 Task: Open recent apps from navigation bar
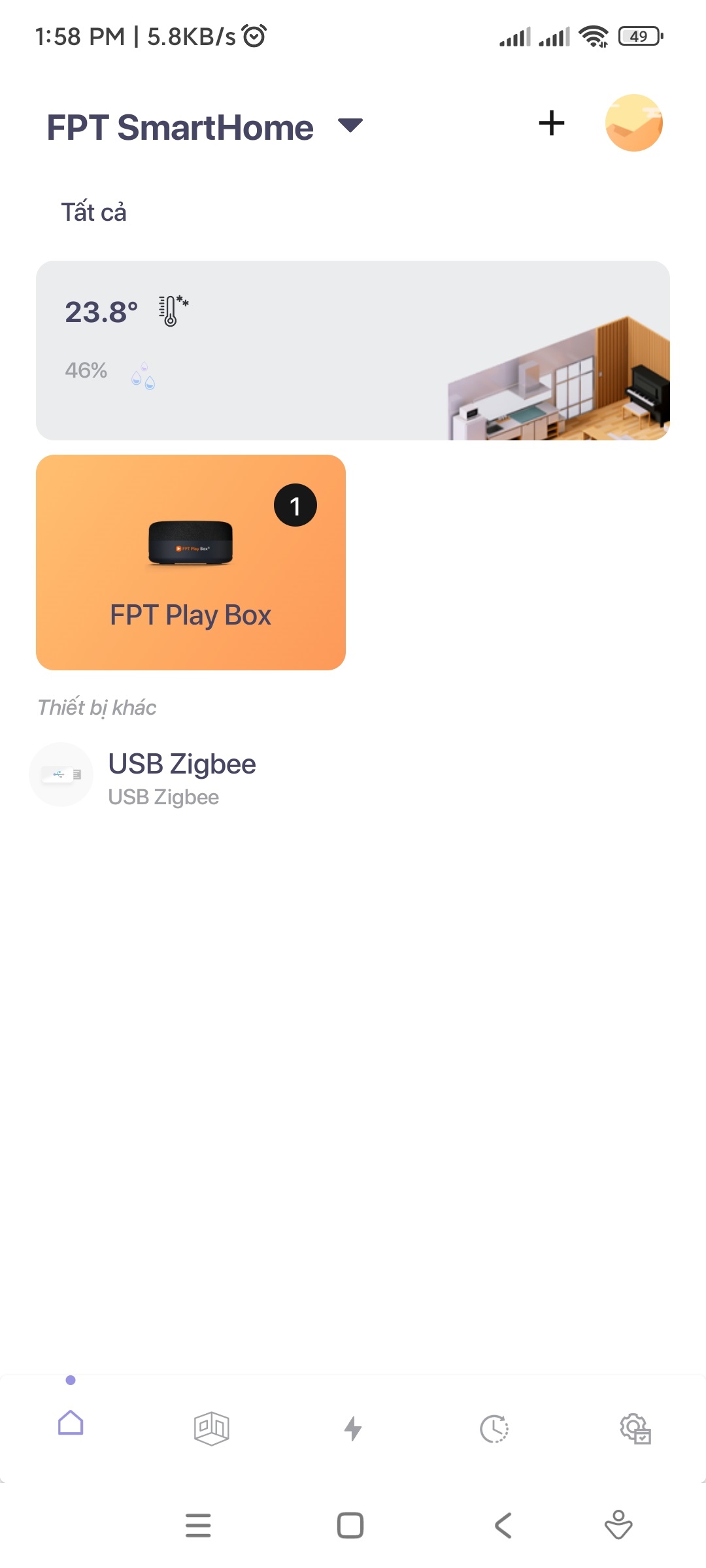pos(198,1526)
